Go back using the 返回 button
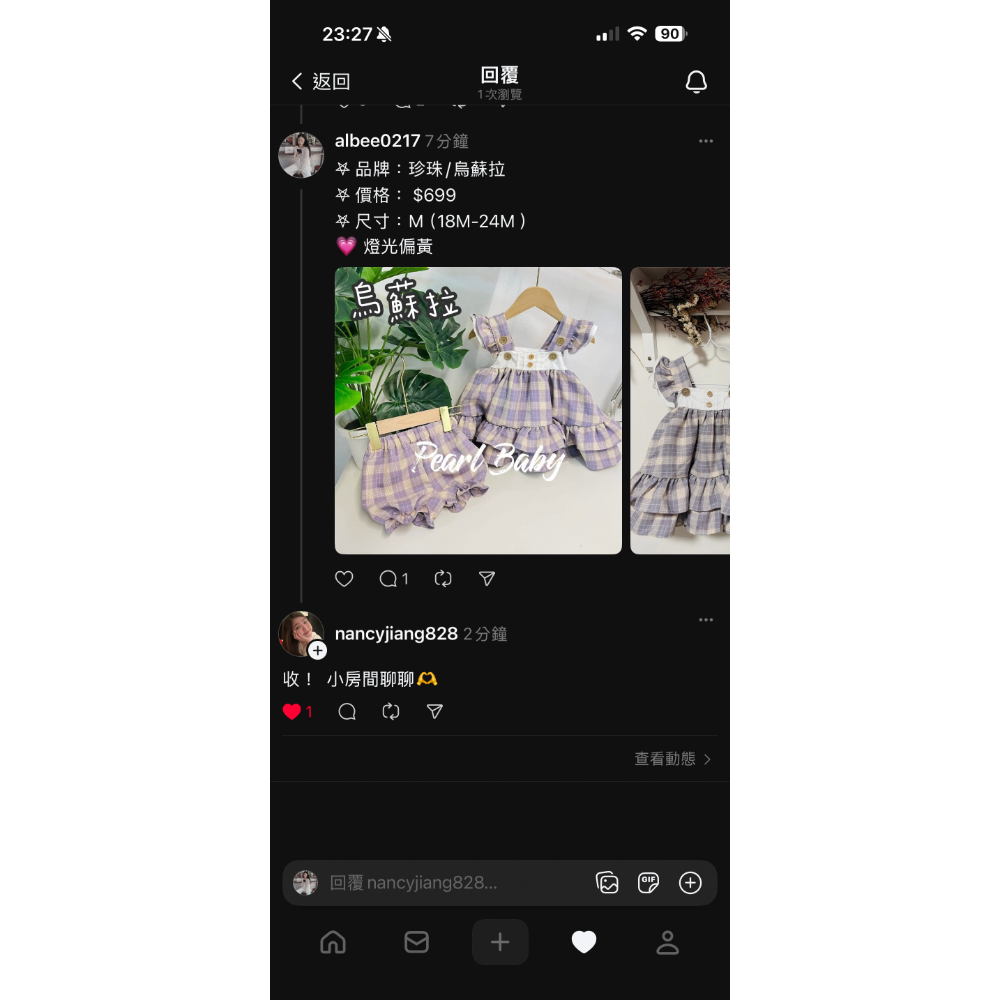 pyautogui.click(x=320, y=82)
